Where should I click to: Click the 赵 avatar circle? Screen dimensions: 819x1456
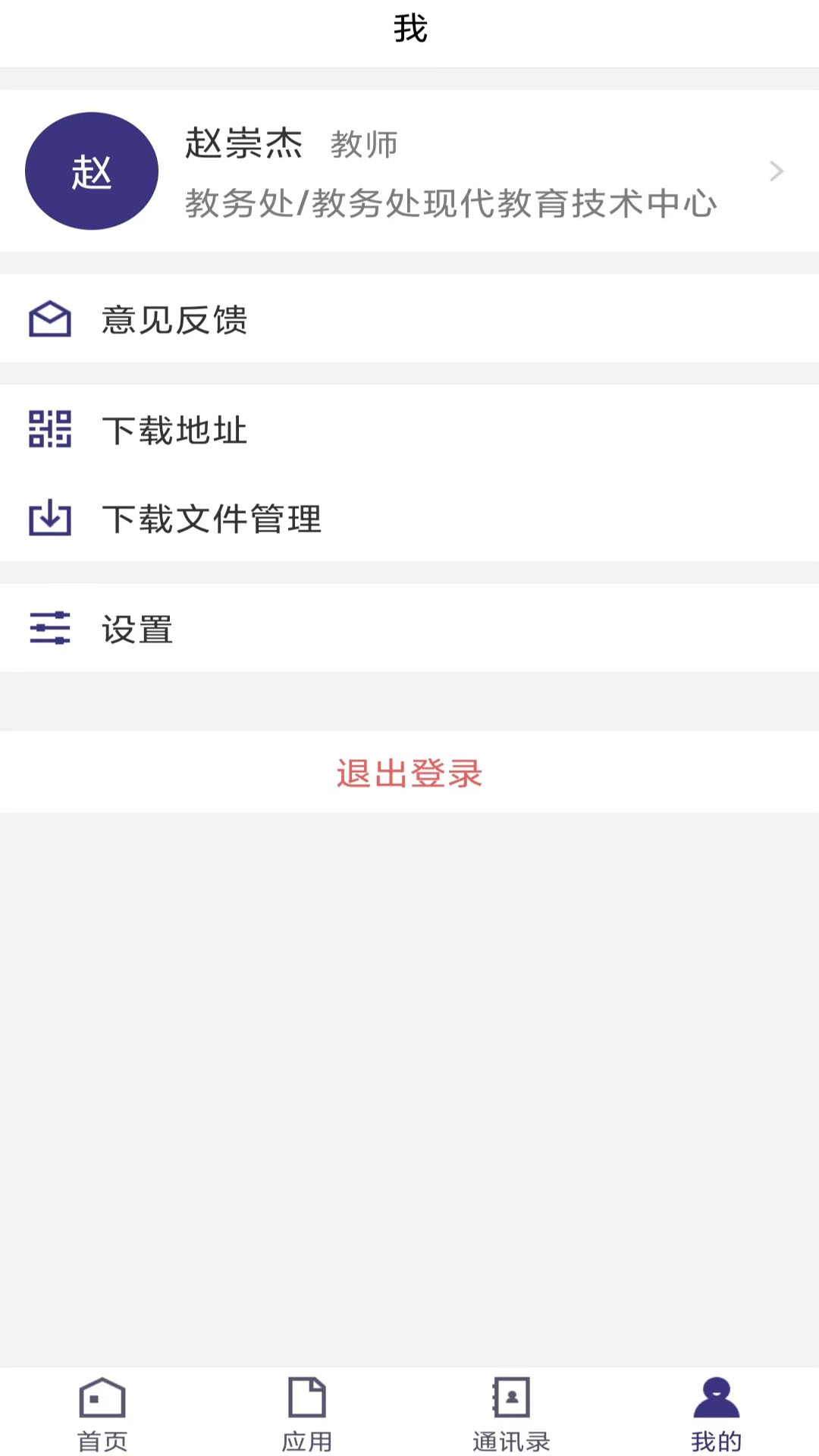[x=91, y=171]
